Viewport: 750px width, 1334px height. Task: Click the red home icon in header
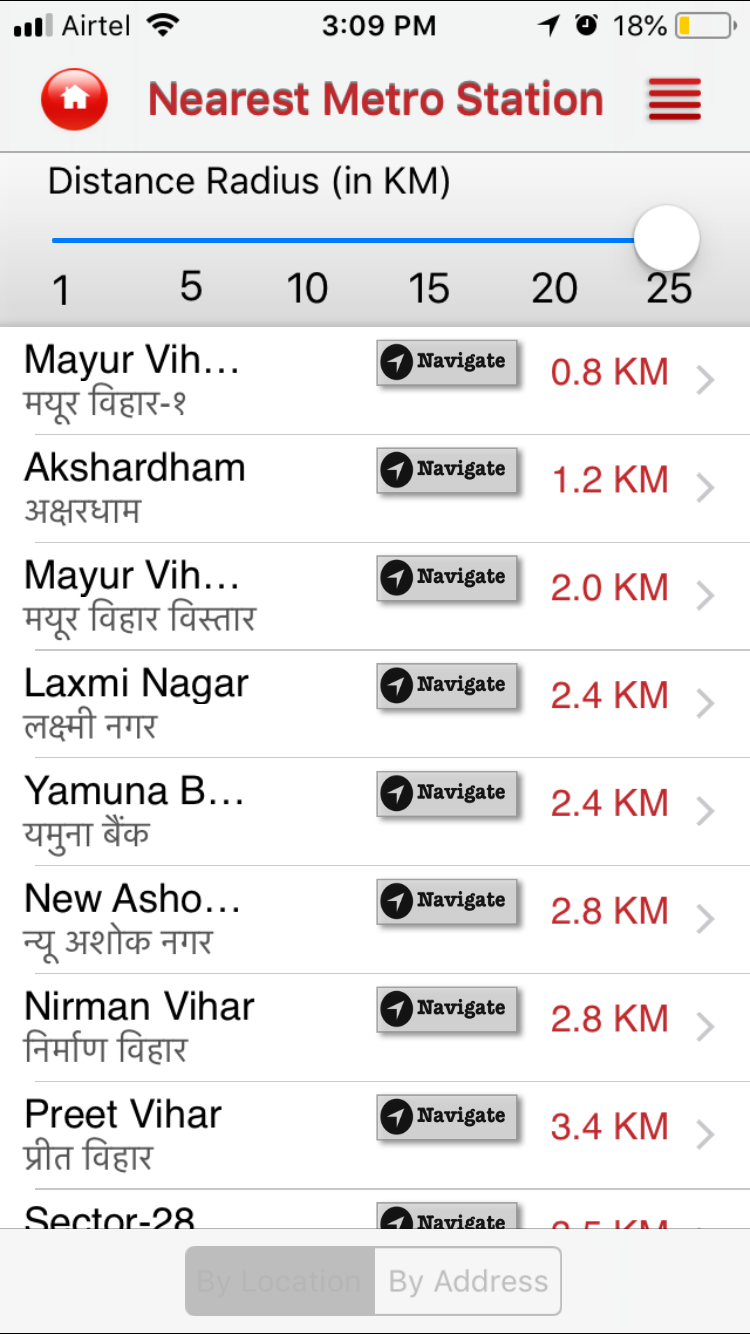coord(73,99)
